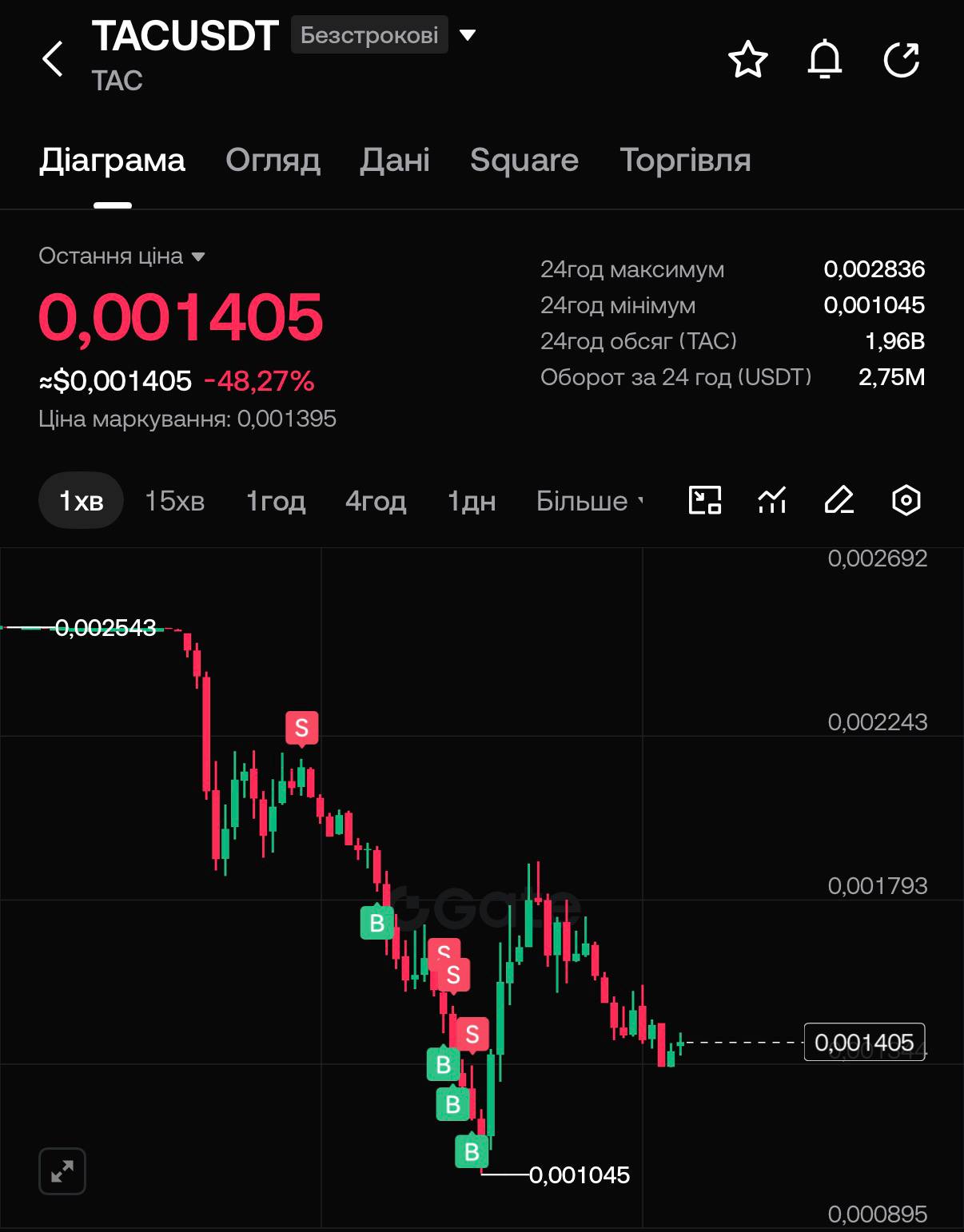This screenshot has width=964, height=1232.
Task: Open the drawing pencil tool
Action: click(839, 501)
